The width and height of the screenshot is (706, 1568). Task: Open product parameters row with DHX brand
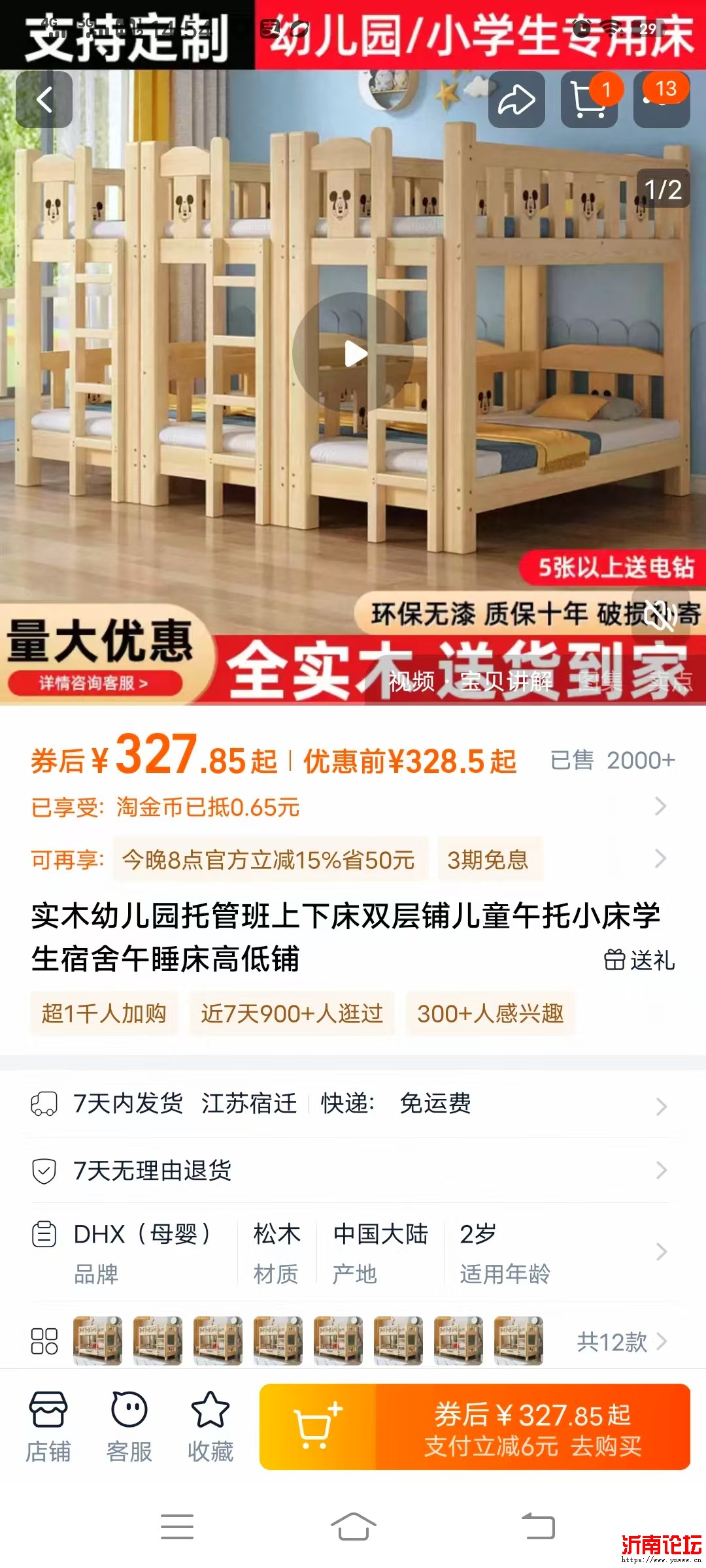353,1252
